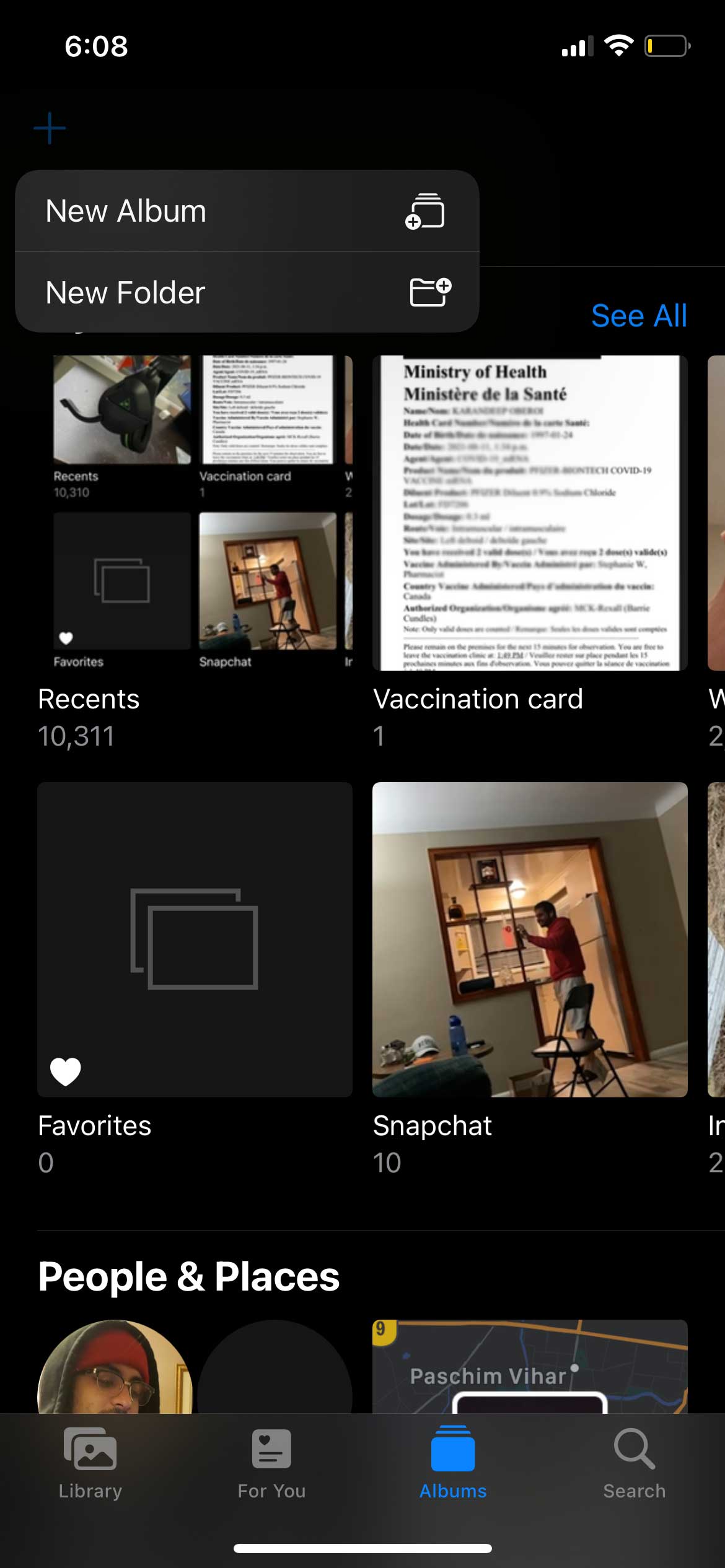Select New Album from the menu
This screenshot has height=1568, width=725.
[x=247, y=211]
